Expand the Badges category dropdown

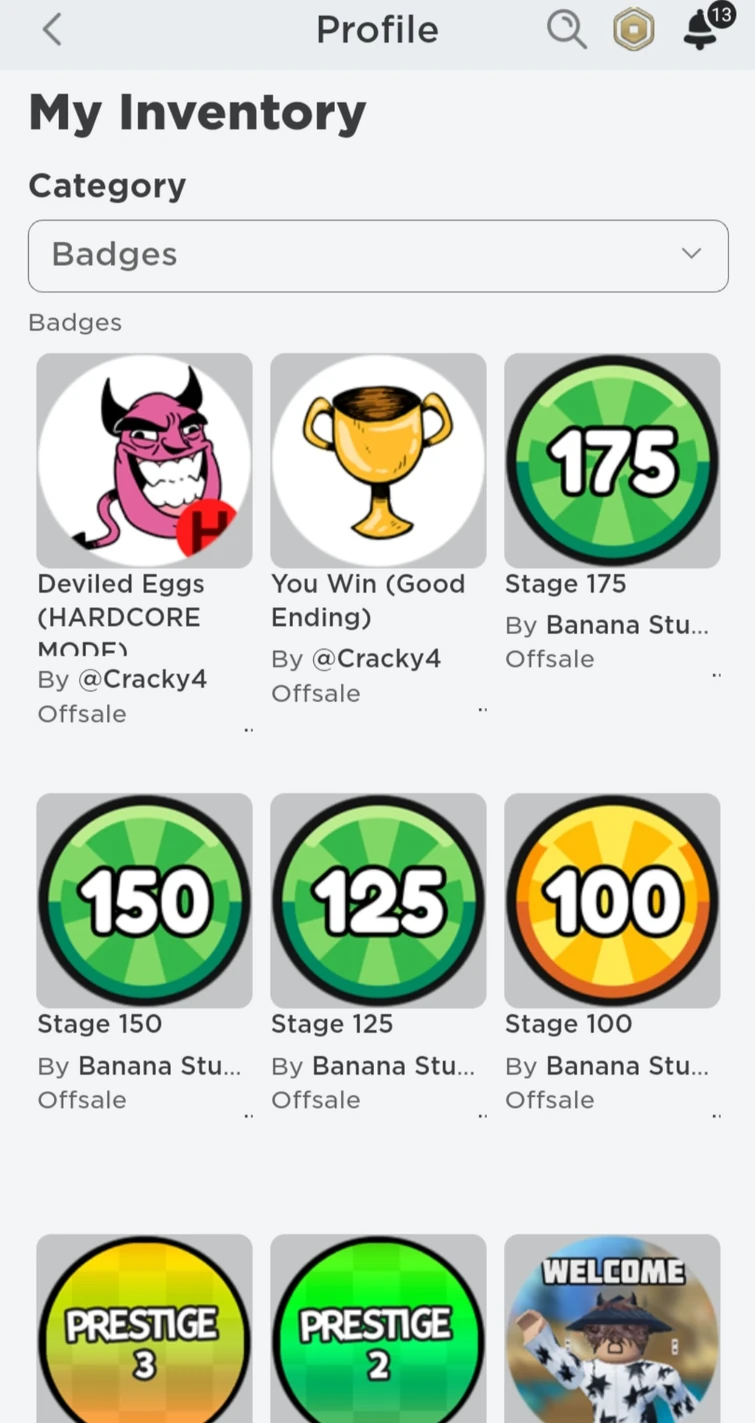[378, 255]
